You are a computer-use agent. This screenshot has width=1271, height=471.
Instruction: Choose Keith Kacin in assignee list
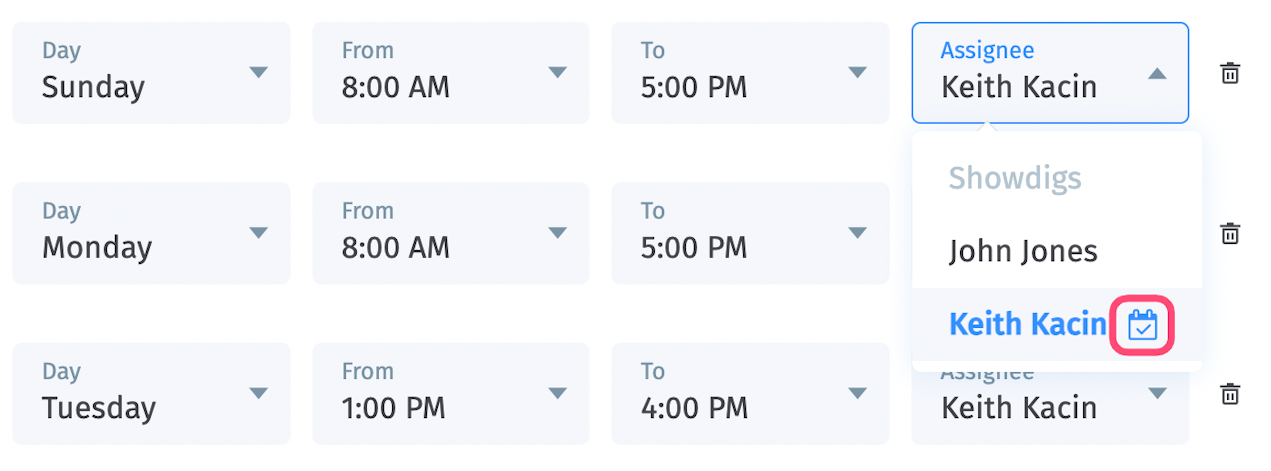1028,324
